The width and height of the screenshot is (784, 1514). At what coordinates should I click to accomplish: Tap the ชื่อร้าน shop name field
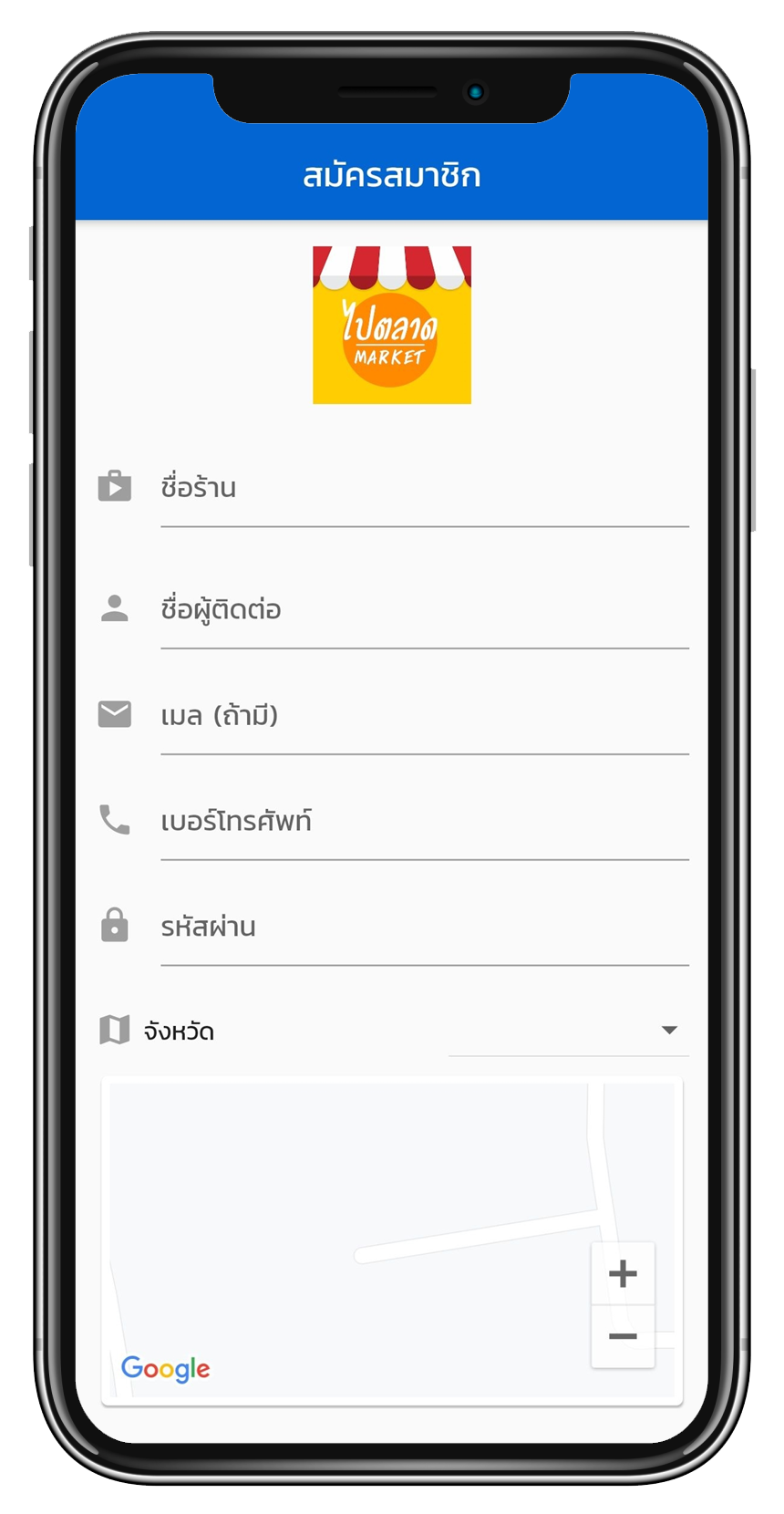tap(424, 489)
